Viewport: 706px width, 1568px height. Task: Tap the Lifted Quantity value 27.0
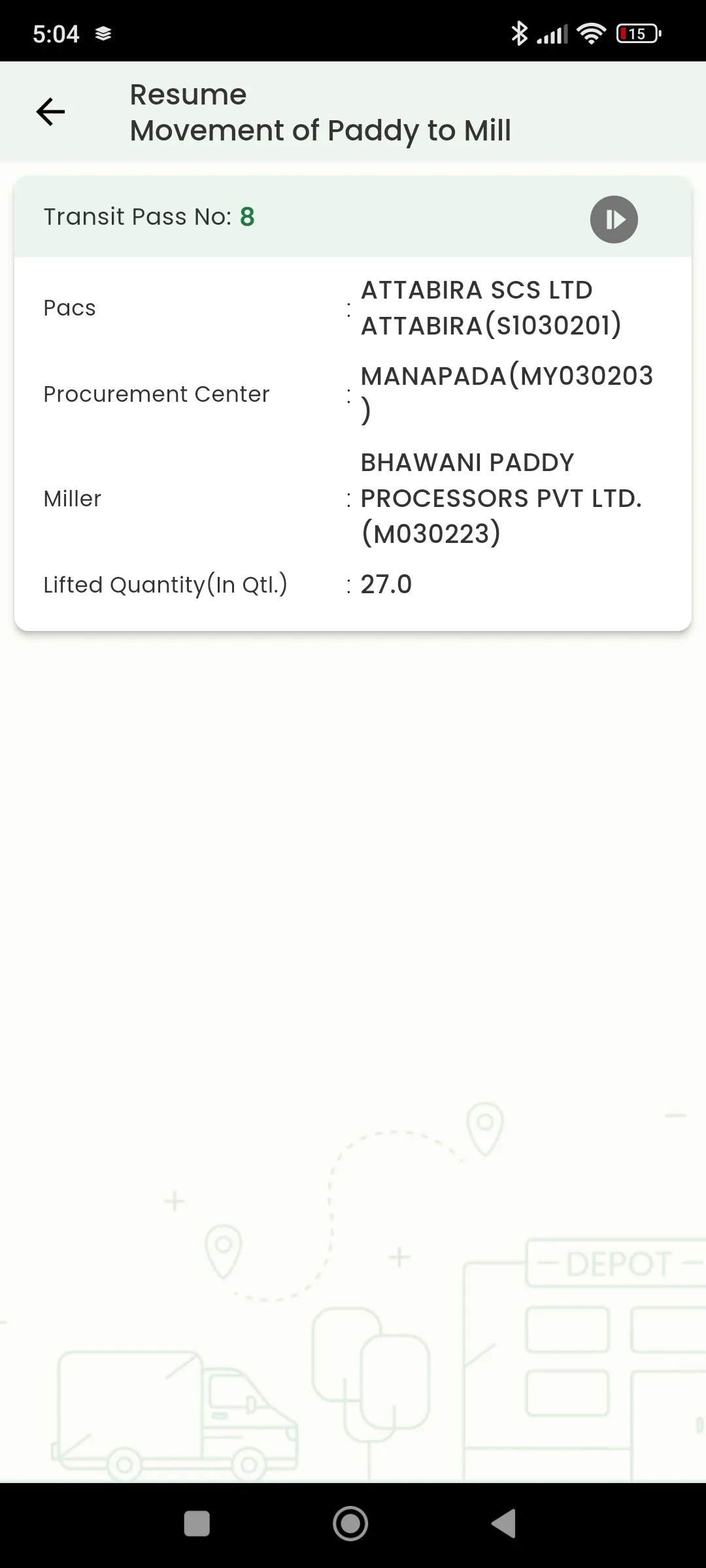pyautogui.click(x=386, y=583)
